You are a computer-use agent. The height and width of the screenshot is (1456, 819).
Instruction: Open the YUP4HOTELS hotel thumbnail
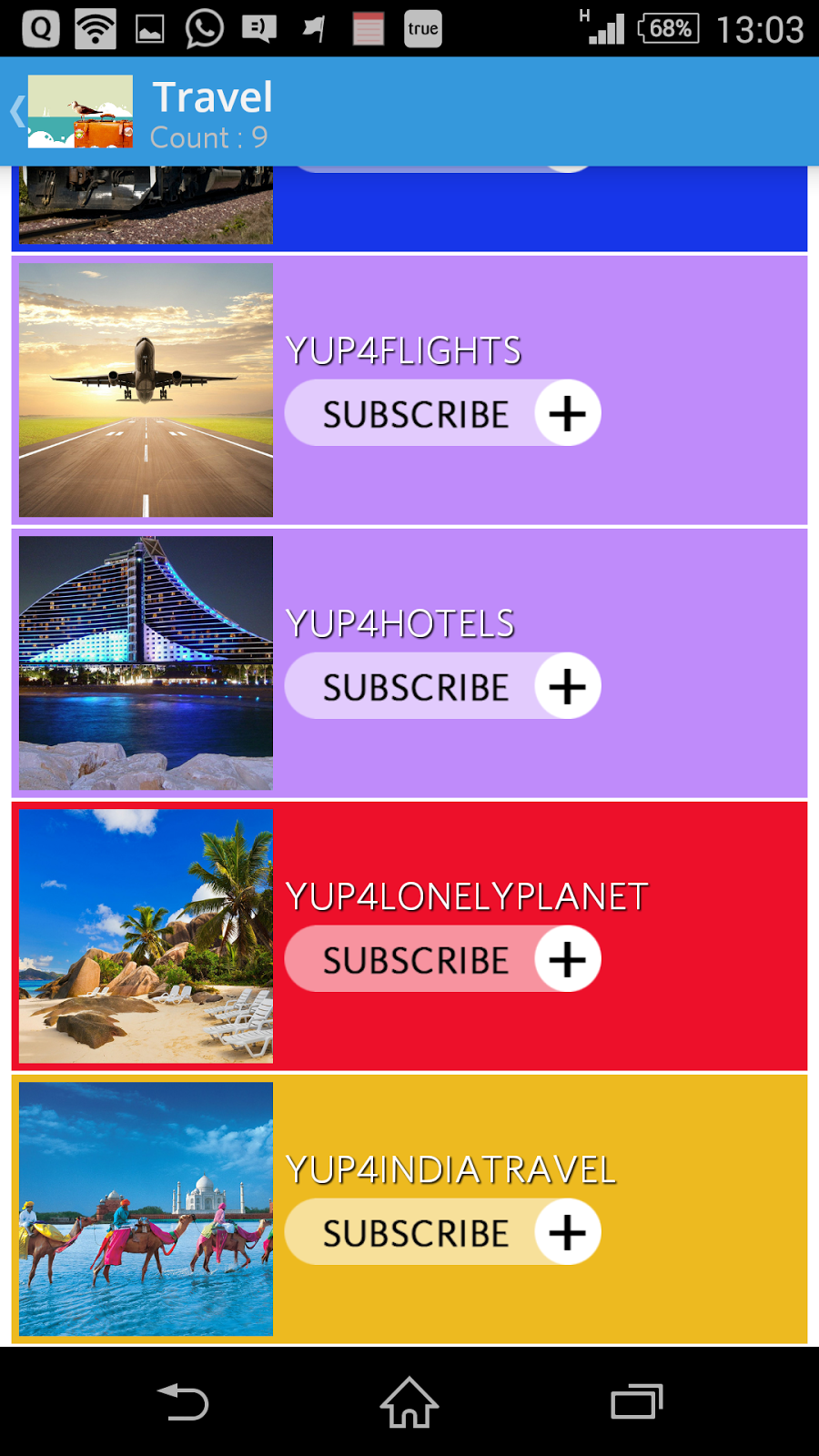pyautogui.click(x=146, y=663)
